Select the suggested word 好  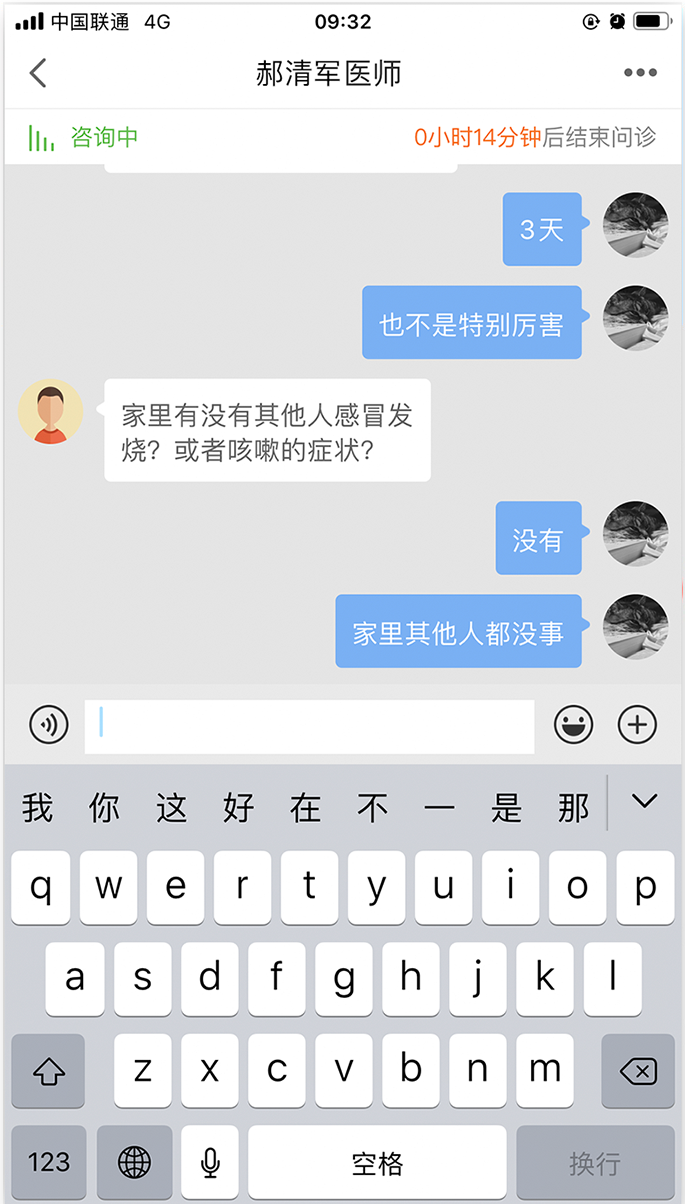[x=238, y=806]
